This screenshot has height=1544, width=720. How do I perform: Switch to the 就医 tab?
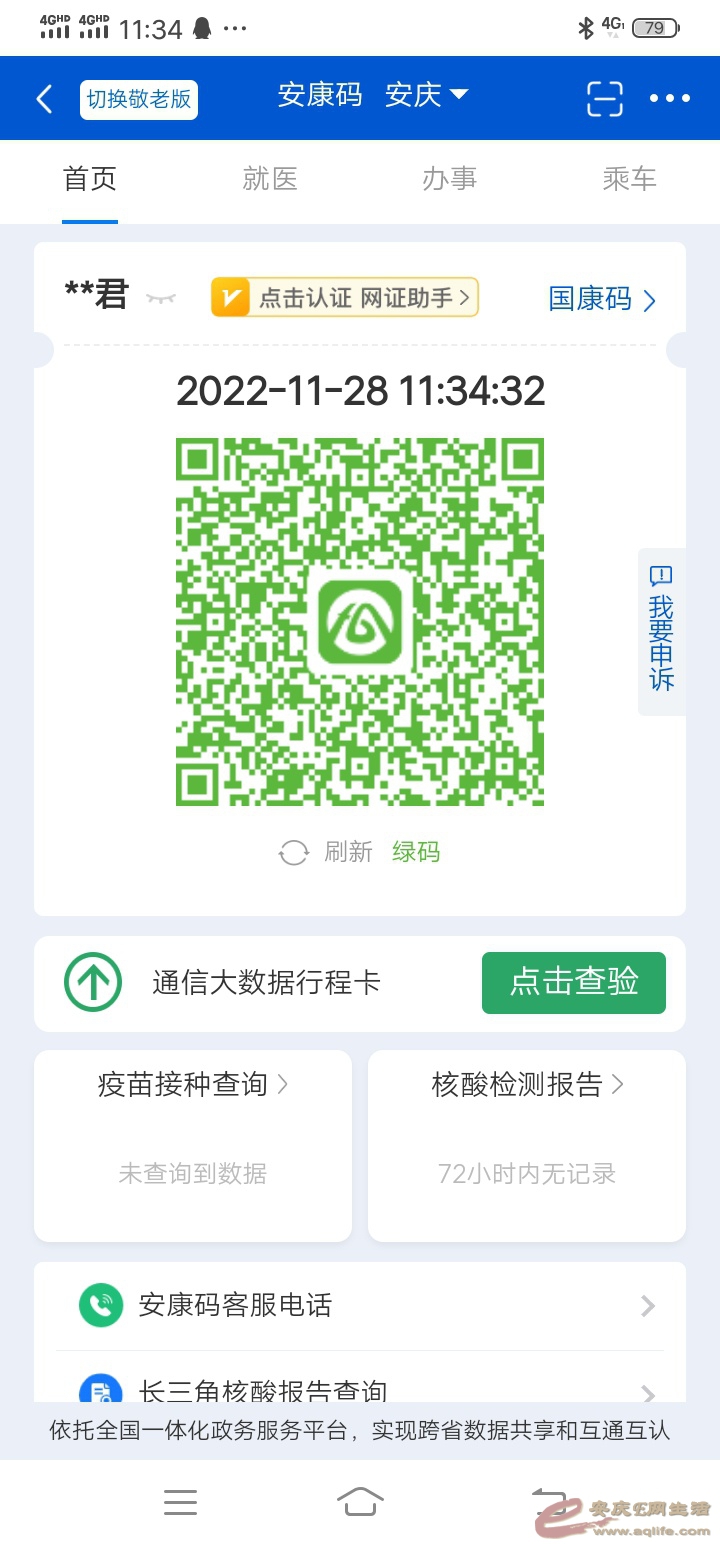(x=270, y=179)
